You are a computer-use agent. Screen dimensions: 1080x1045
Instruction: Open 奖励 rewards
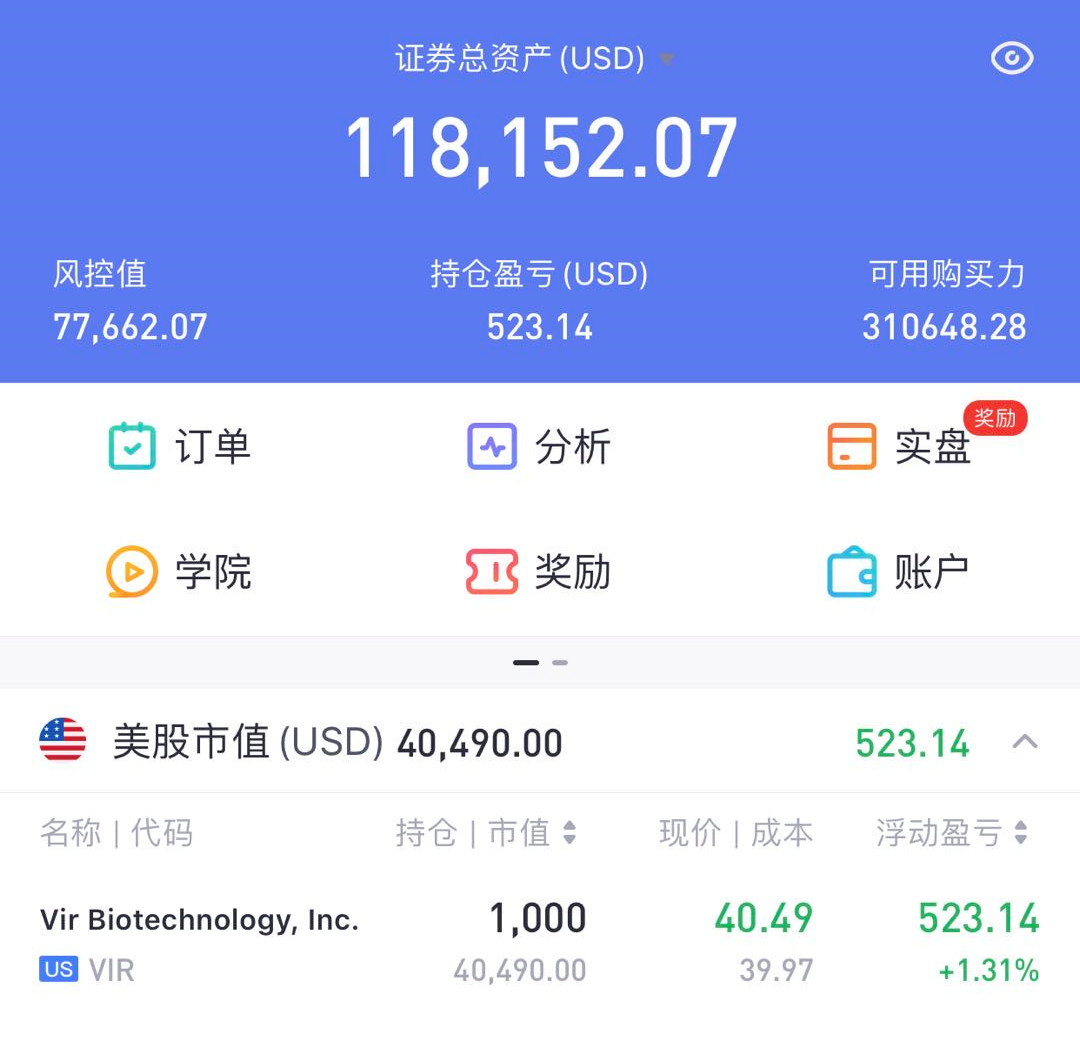click(539, 572)
